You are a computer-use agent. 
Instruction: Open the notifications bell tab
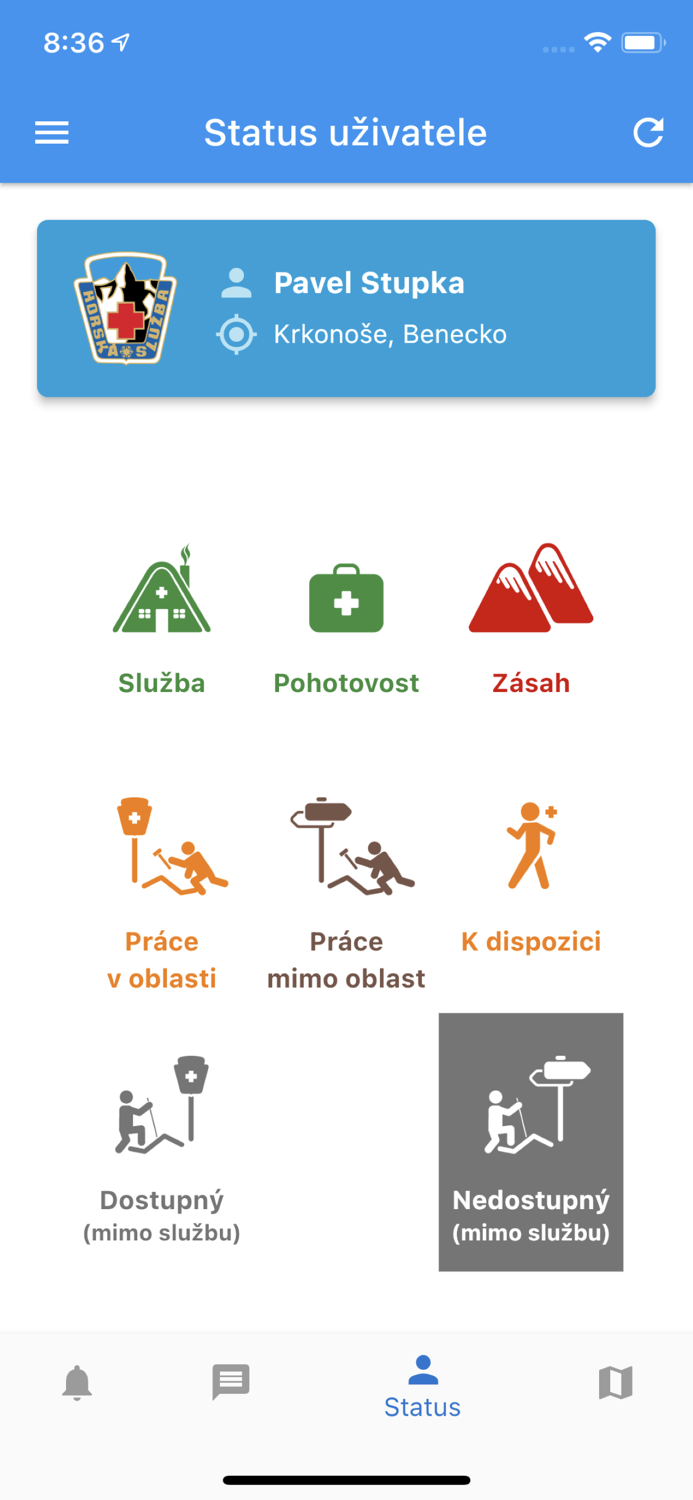pos(77,1383)
